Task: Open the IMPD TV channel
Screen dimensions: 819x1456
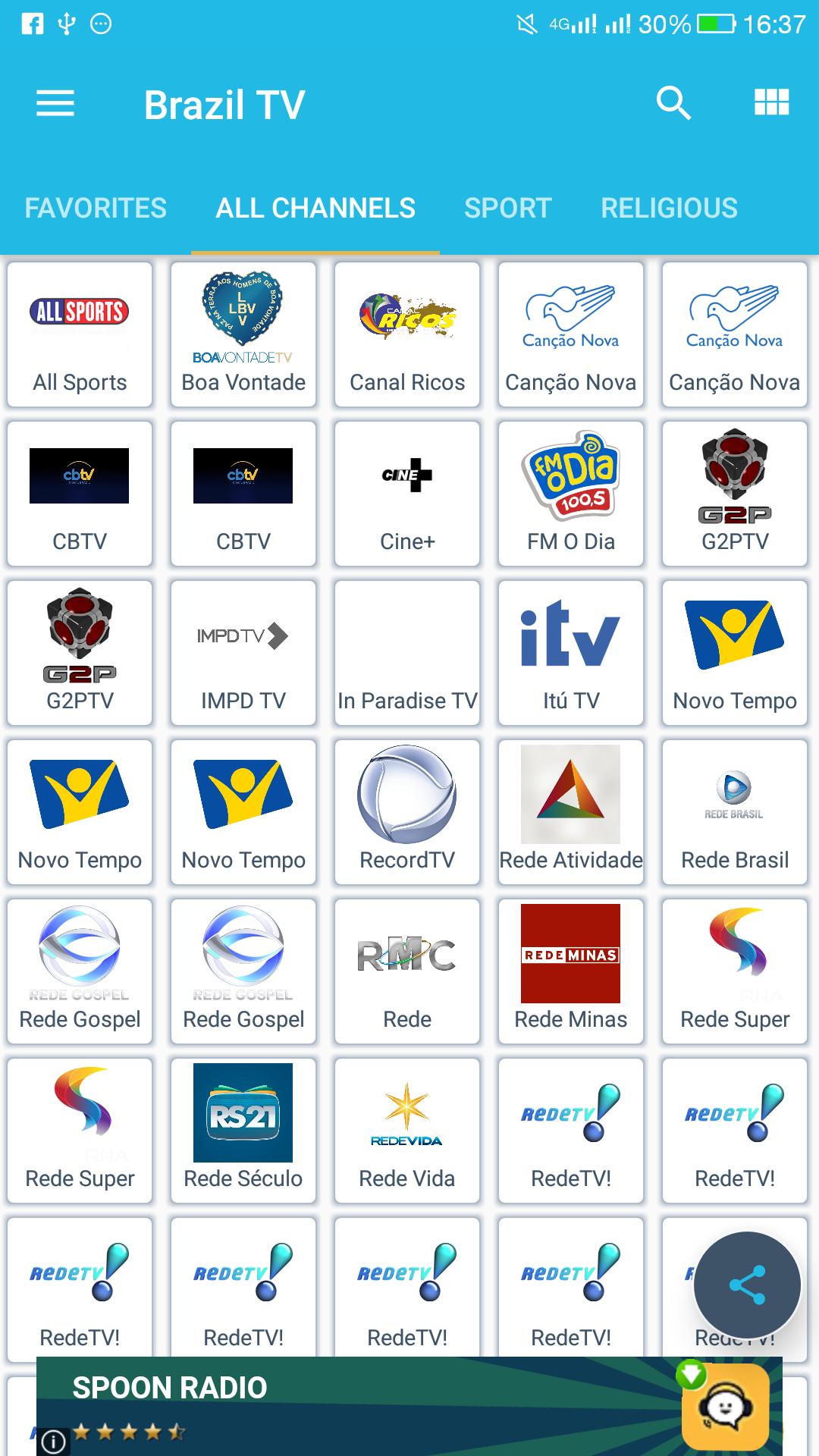Action: 243,653
